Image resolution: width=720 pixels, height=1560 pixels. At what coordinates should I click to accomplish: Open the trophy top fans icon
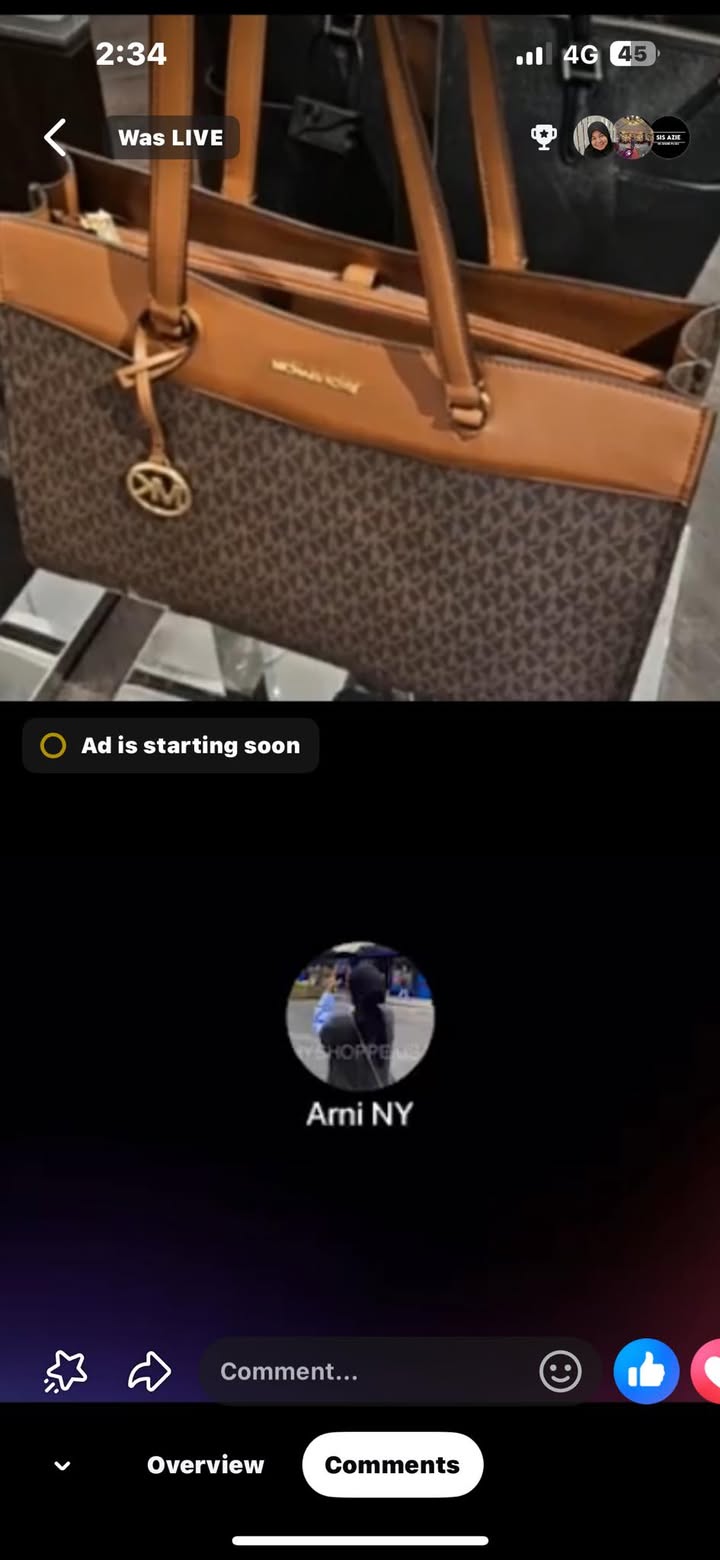[543, 137]
